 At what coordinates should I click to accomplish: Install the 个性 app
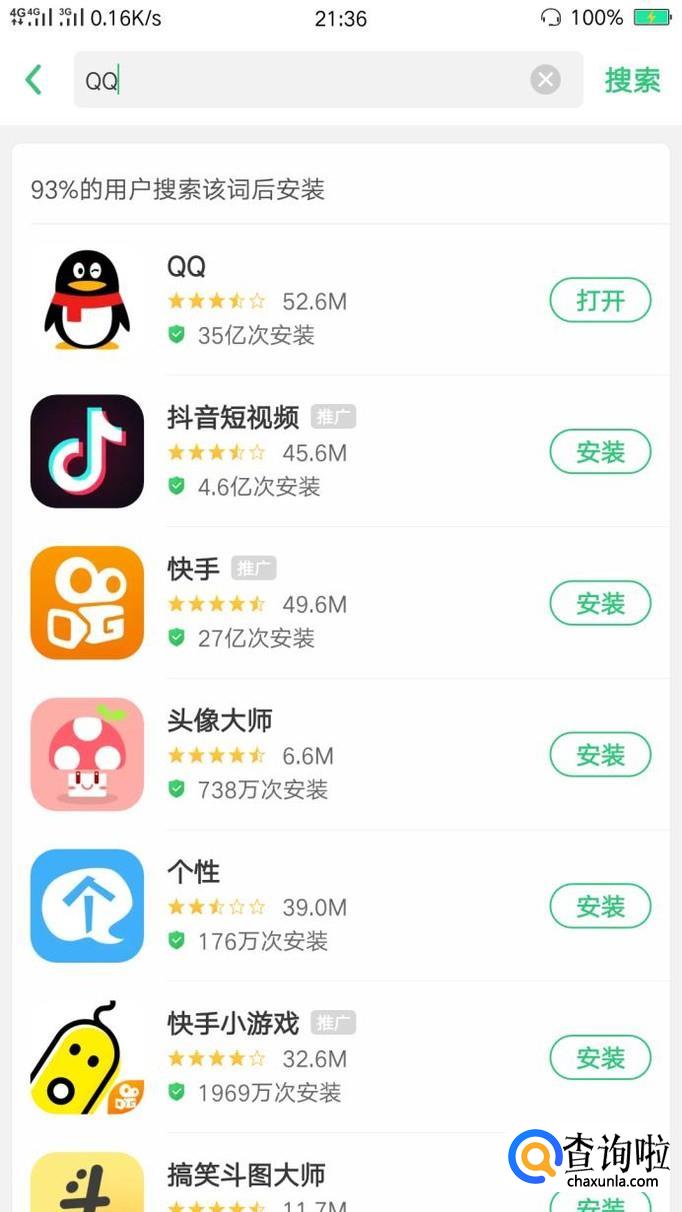(x=600, y=906)
